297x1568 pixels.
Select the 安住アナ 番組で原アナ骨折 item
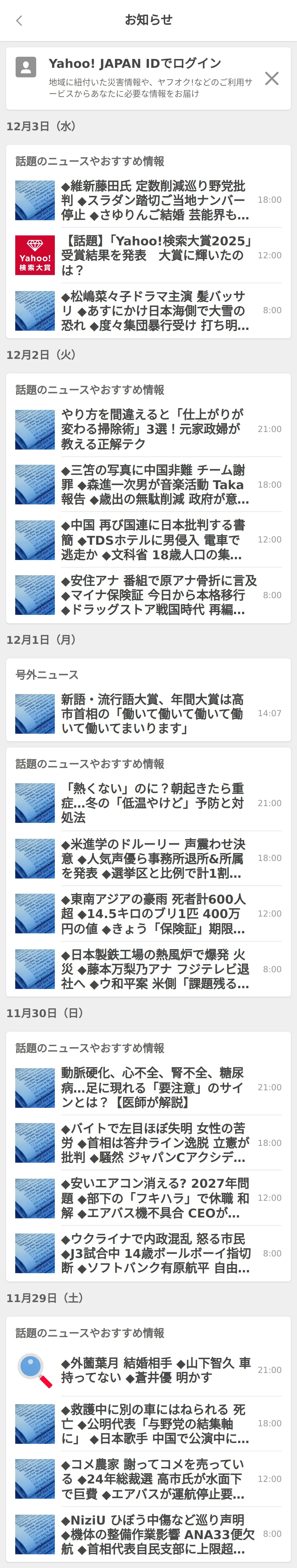[x=155, y=595]
